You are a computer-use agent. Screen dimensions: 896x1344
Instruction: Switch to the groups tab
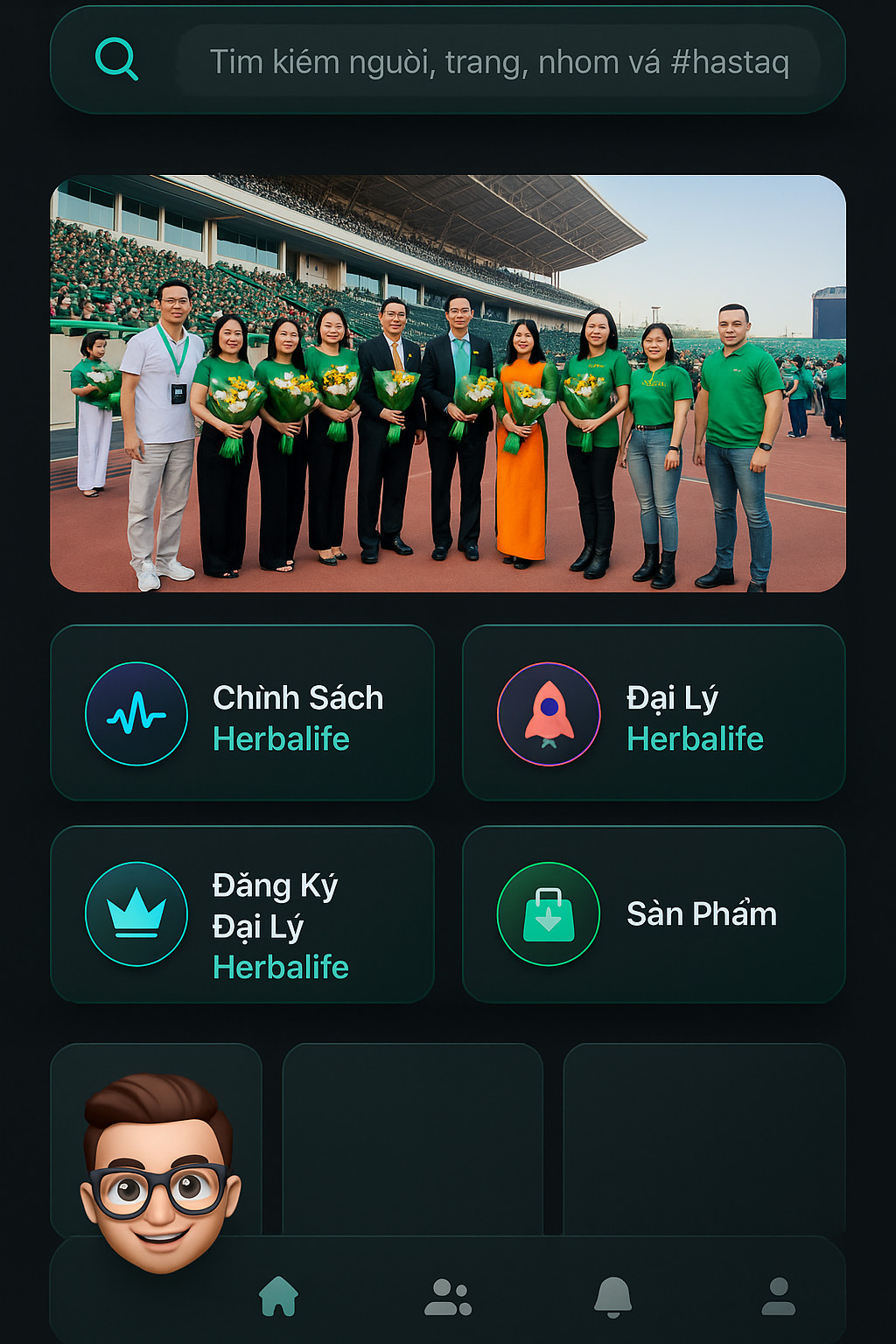point(447,1297)
